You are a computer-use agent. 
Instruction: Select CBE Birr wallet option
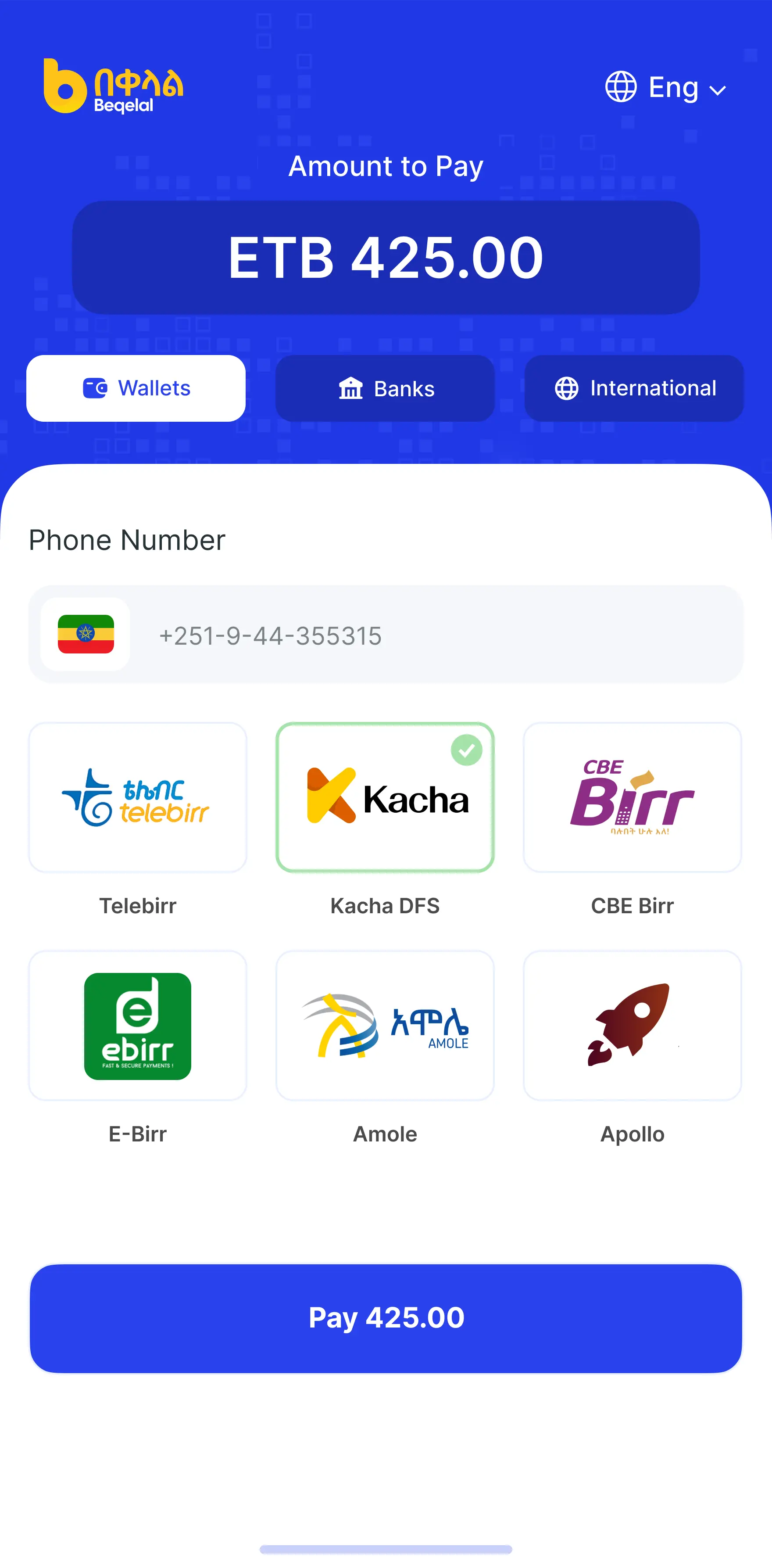tap(632, 797)
